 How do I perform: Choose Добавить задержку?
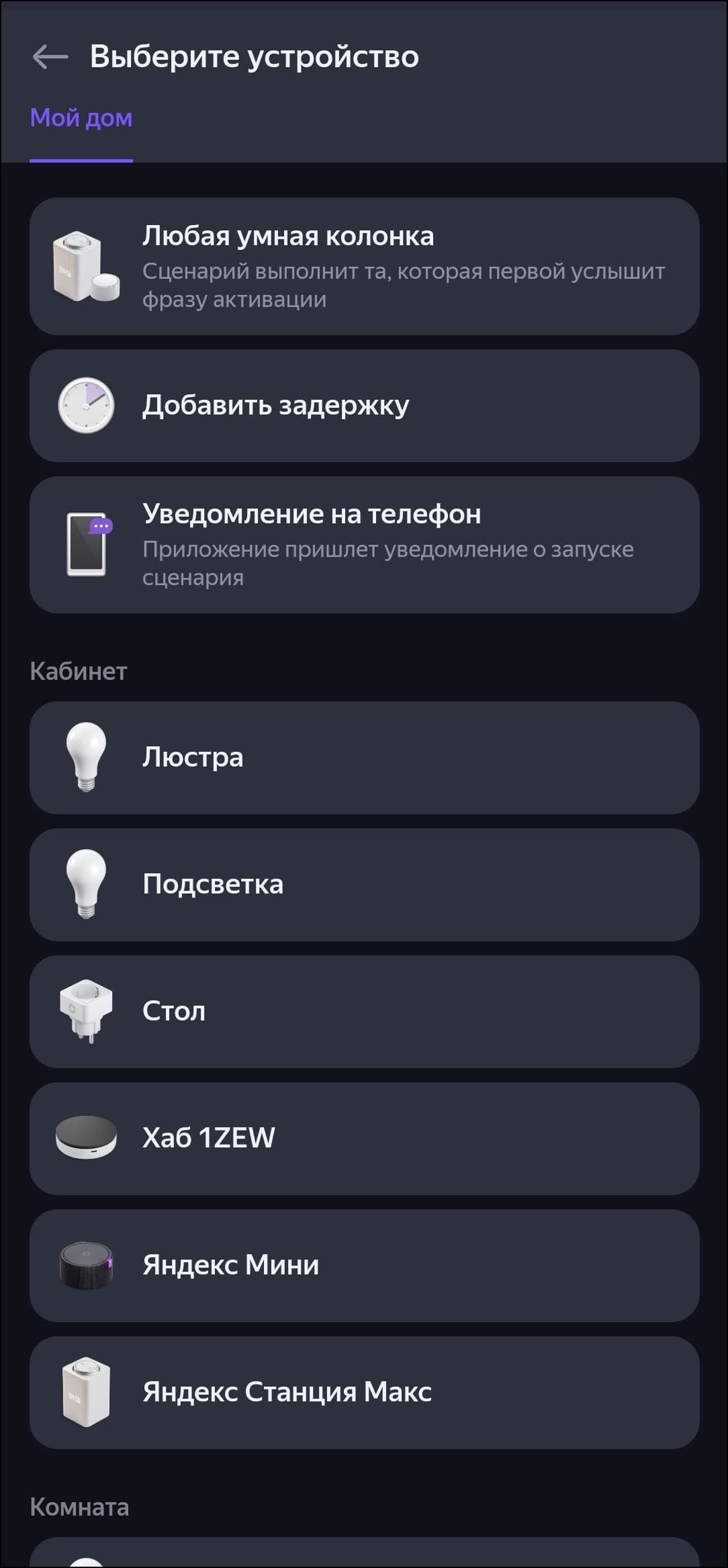pyautogui.click(x=364, y=405)
